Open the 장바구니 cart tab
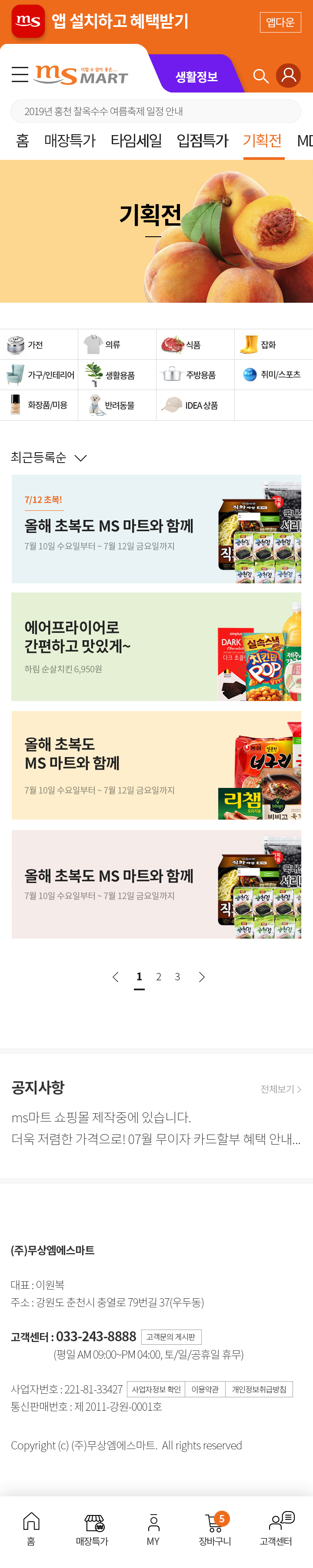313x1568 pixels. coord(214,1530)
